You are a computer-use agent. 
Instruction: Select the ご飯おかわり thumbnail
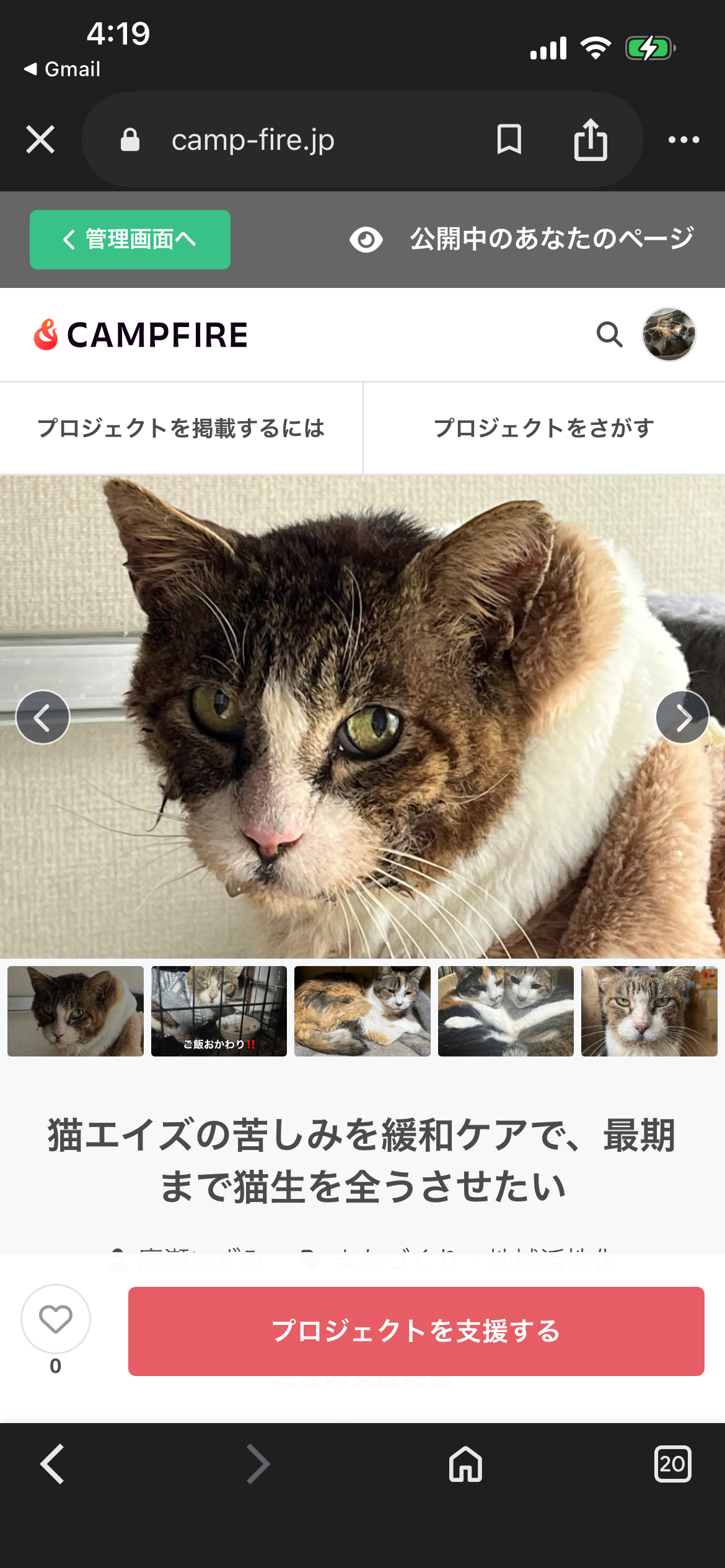[x=219, y=1011]
